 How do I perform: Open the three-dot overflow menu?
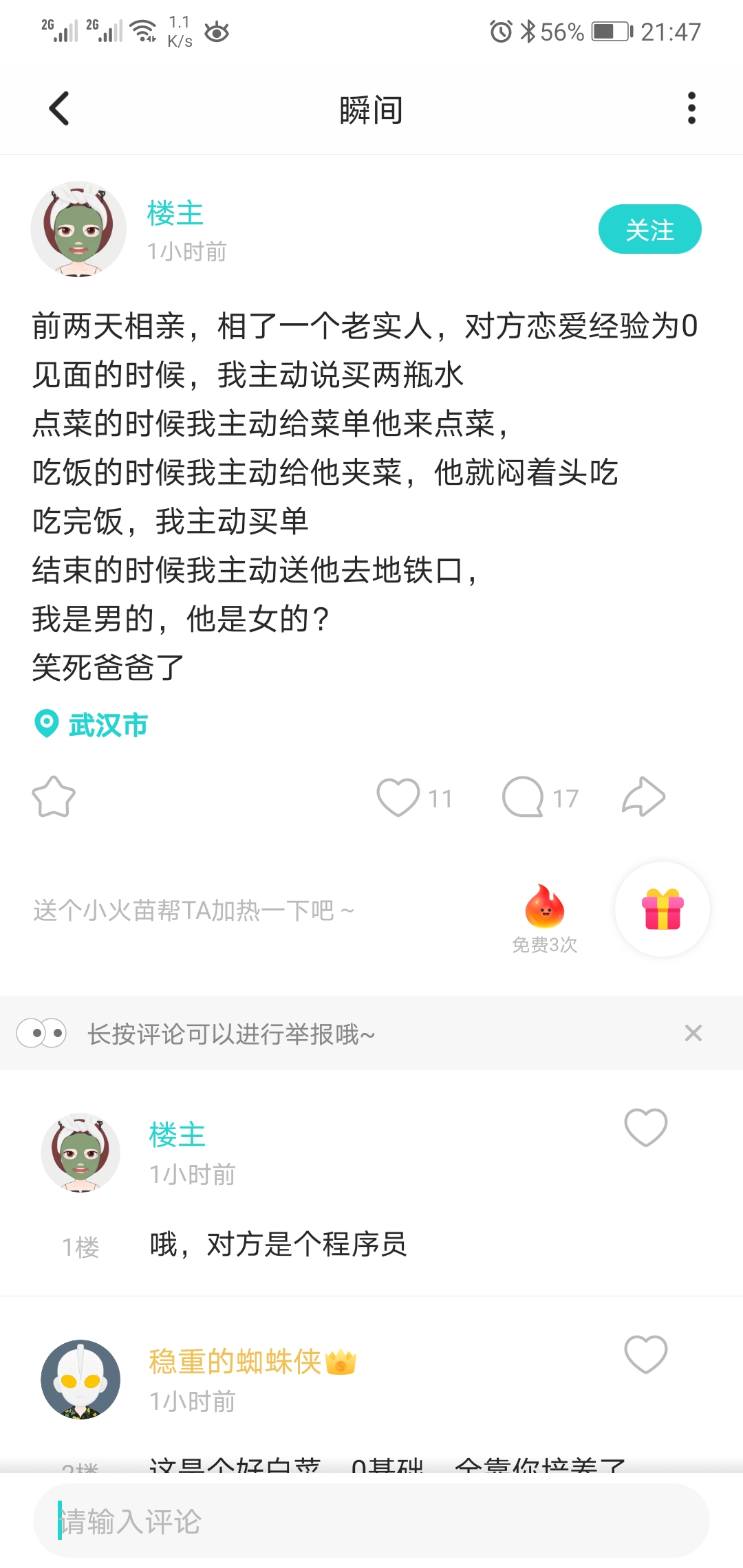(691, 109)
